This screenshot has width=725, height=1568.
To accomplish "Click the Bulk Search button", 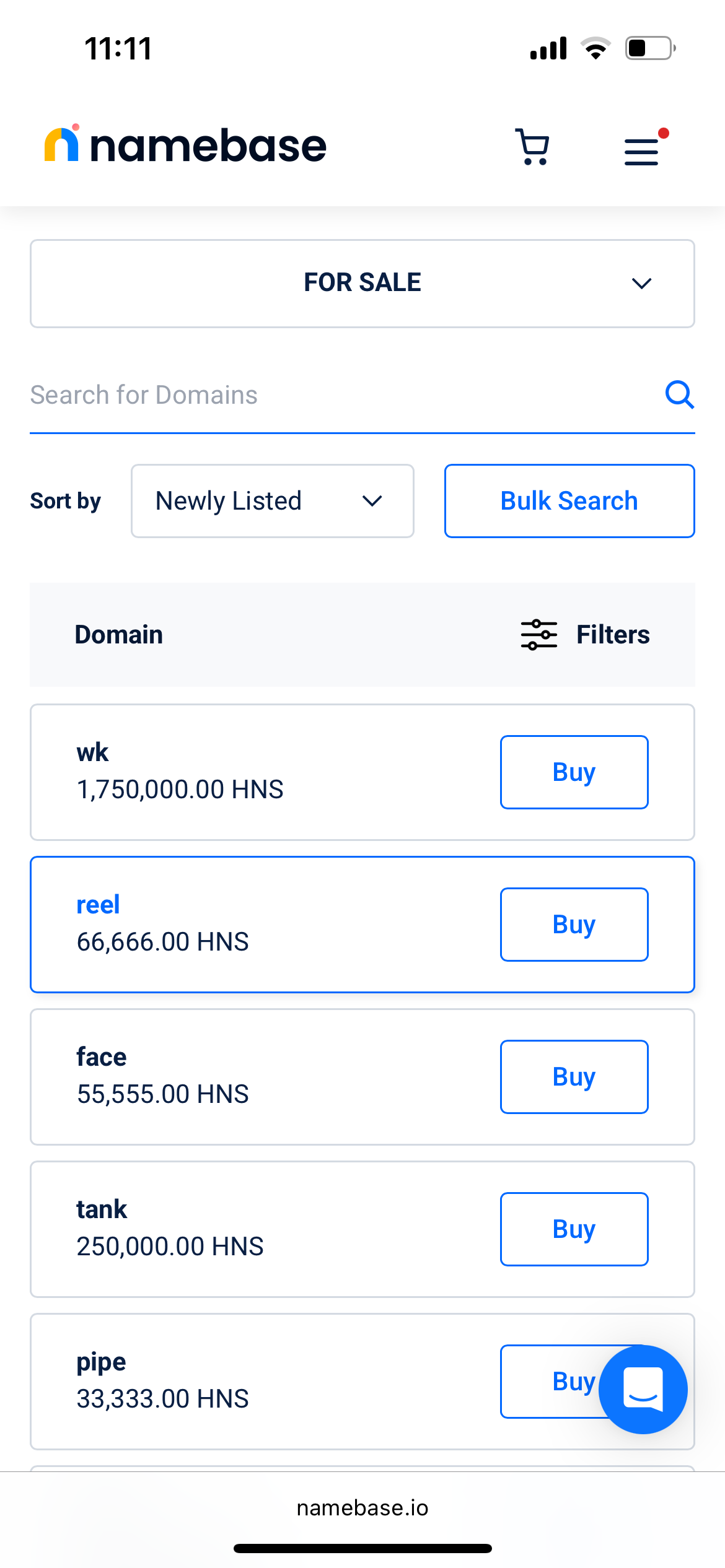I will [568, 500].
